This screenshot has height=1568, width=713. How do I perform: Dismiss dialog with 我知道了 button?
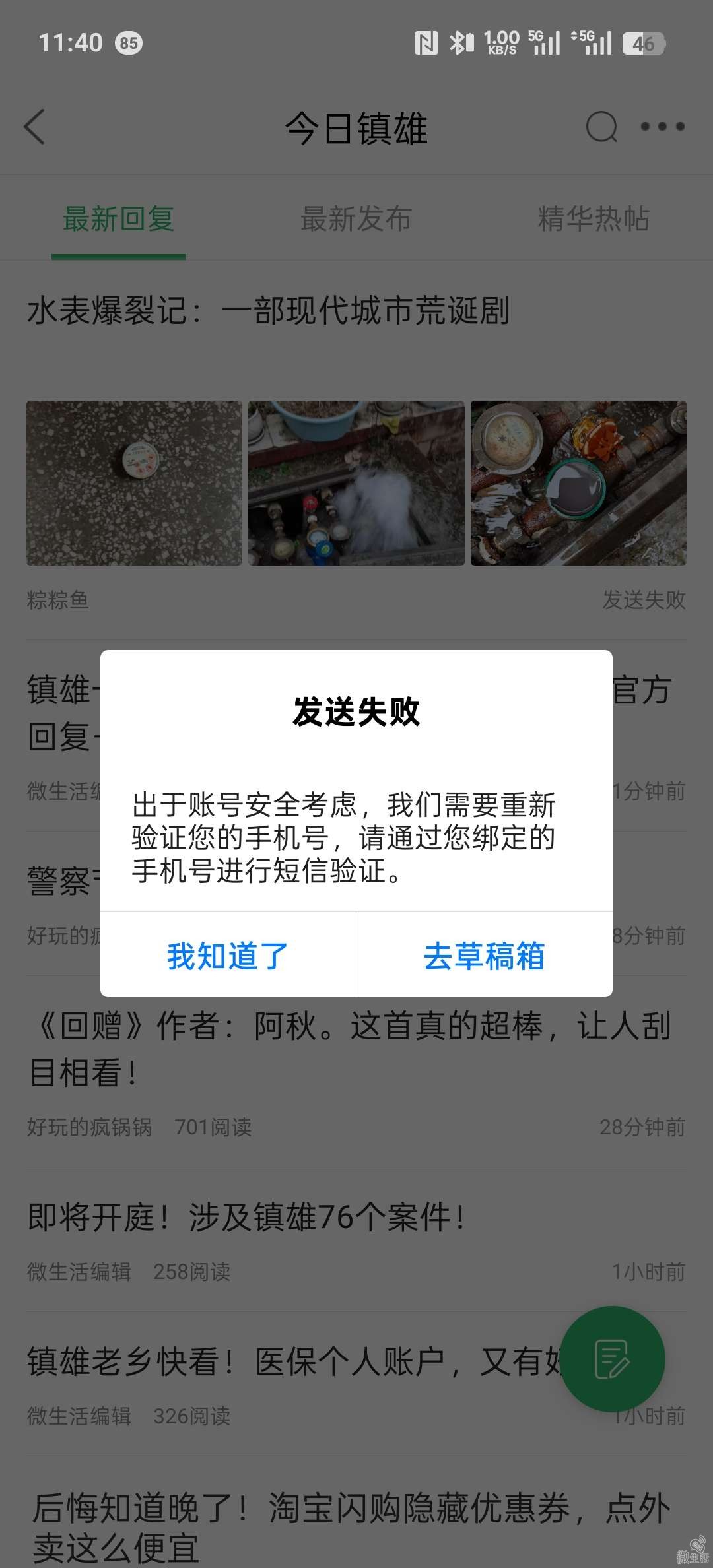[x=228, y=956]
